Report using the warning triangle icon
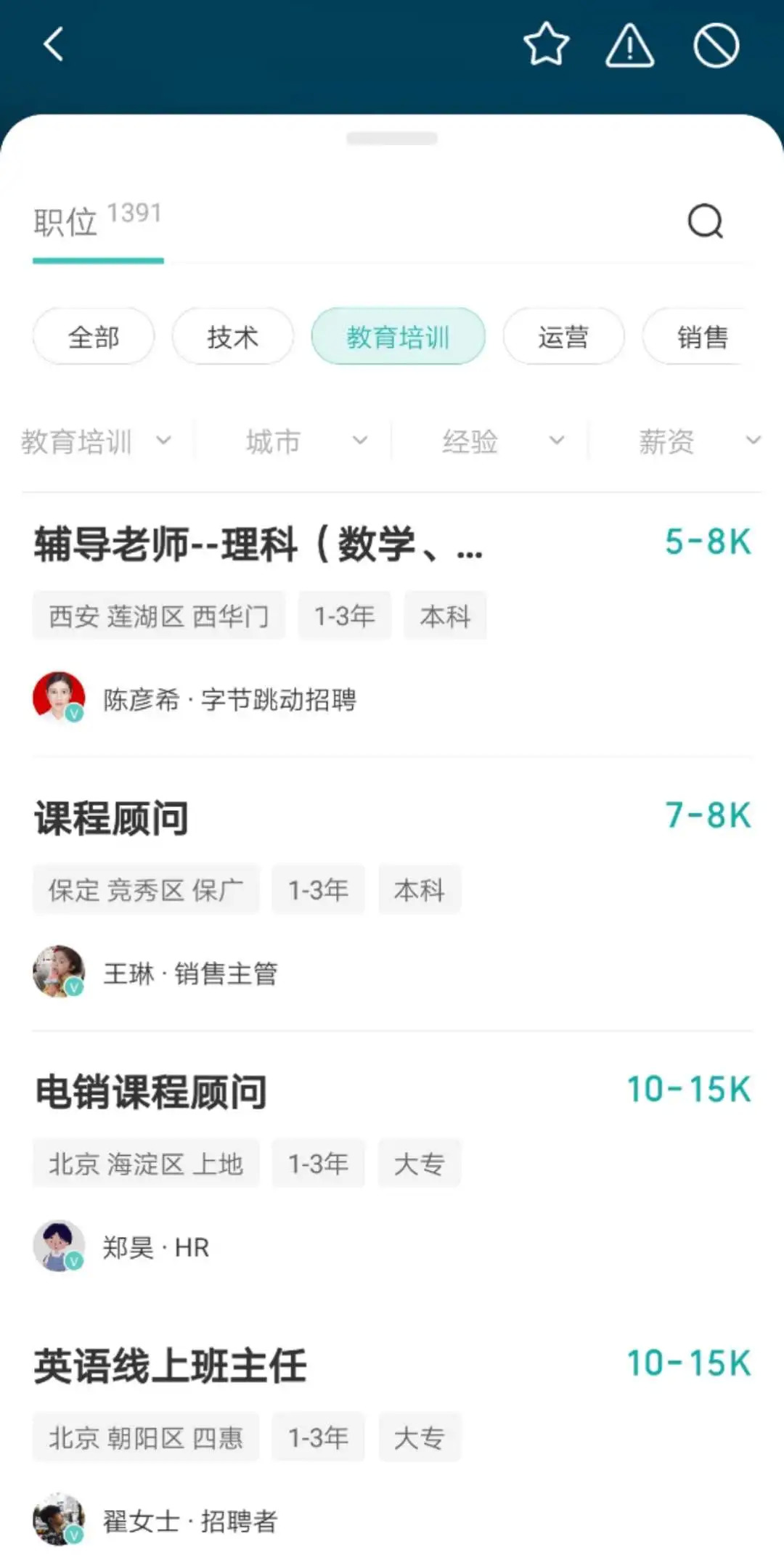The height and width of the screenshot is (1555, 784). click(x=629, y=45)
